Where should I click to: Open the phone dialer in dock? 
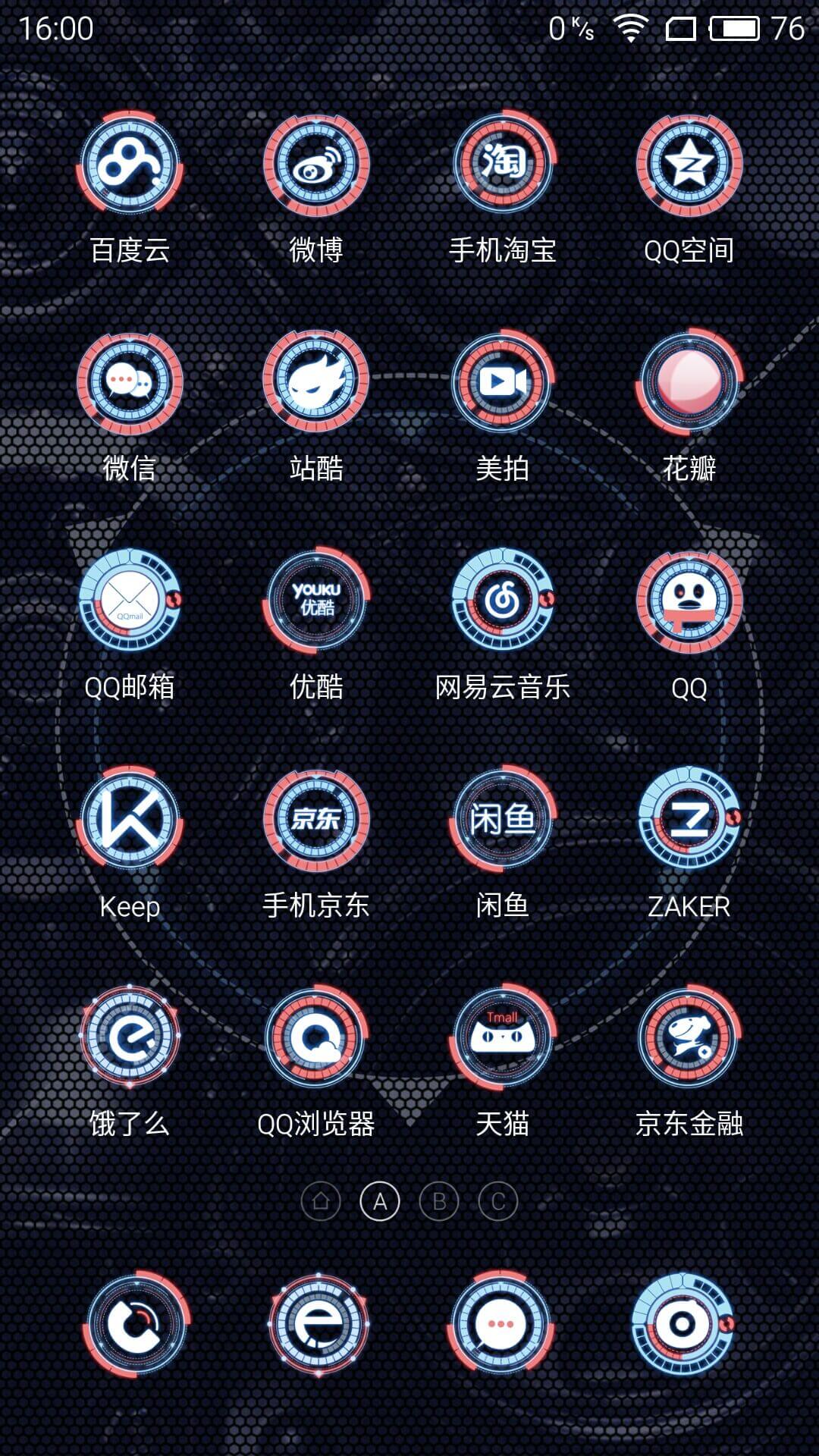point(135,1324)
